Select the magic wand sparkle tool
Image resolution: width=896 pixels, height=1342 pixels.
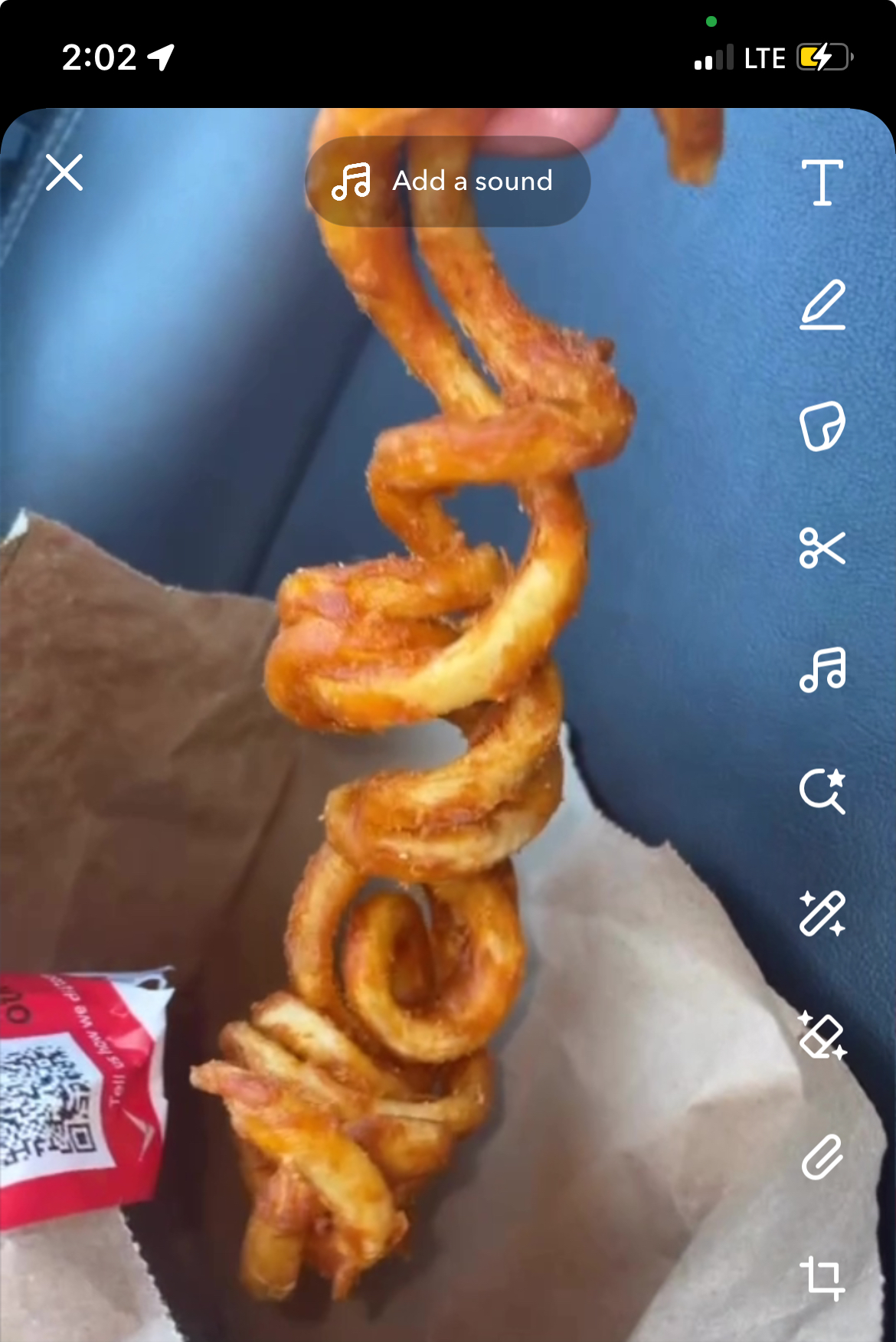(822, 913)
